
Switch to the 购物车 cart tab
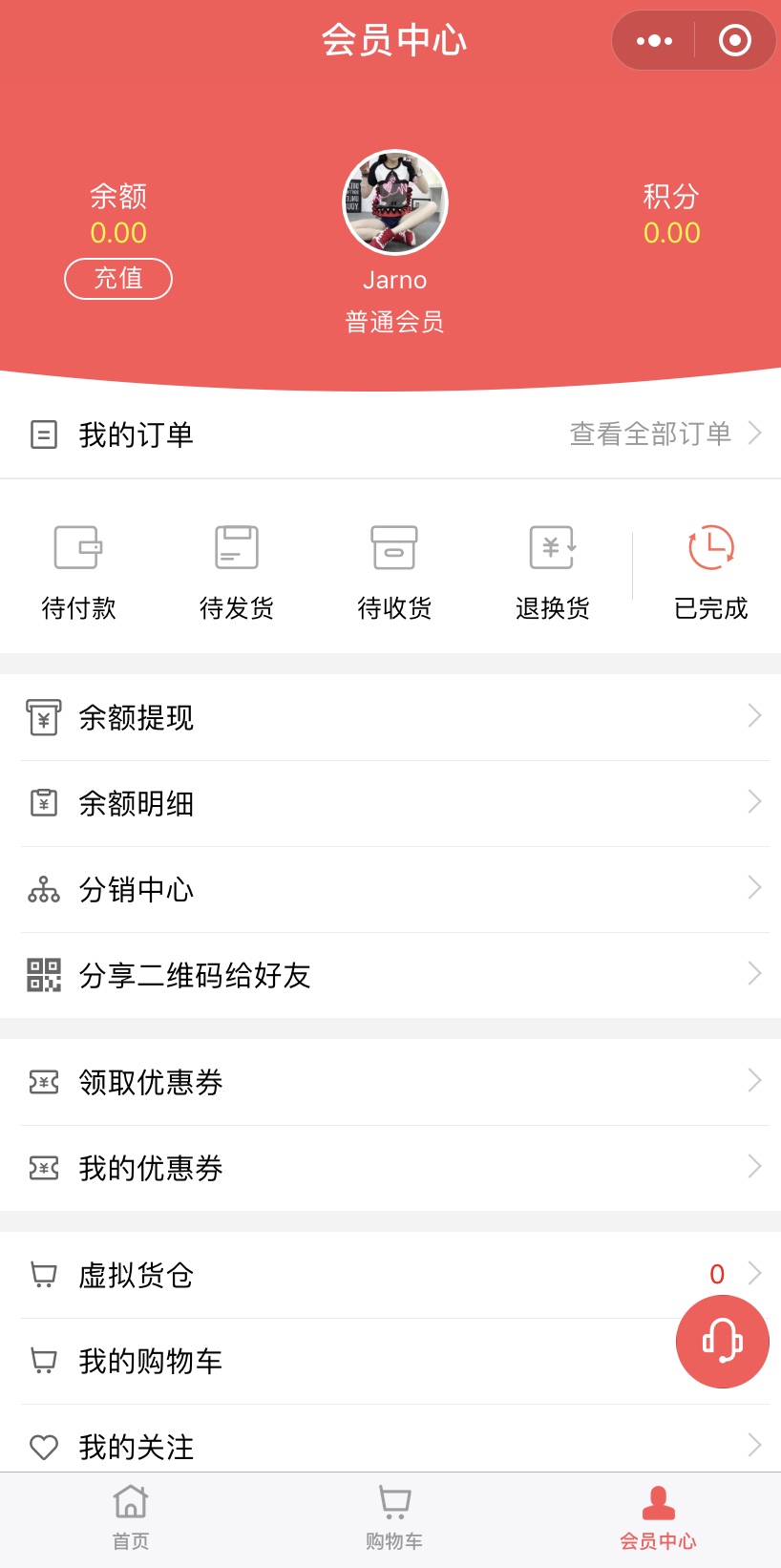pyautogui.click(x=394, y=1517)
